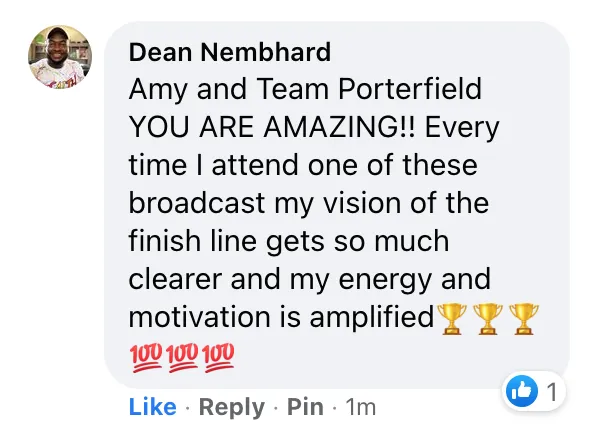
Task: Like Dean Nembhard's comment
Action: tap(152, 407)
